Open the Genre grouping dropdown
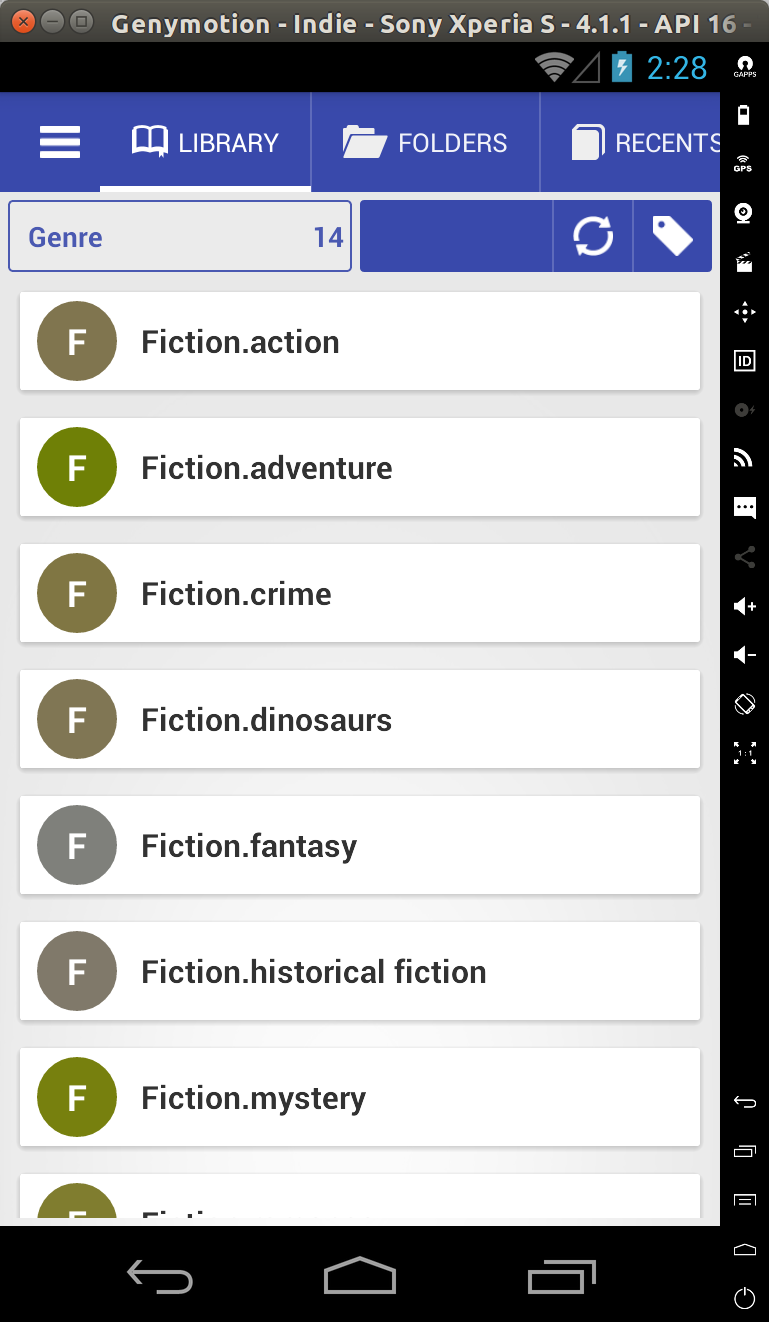The height and width of the screenshot is (1322, 769). [x=180, y=237]
